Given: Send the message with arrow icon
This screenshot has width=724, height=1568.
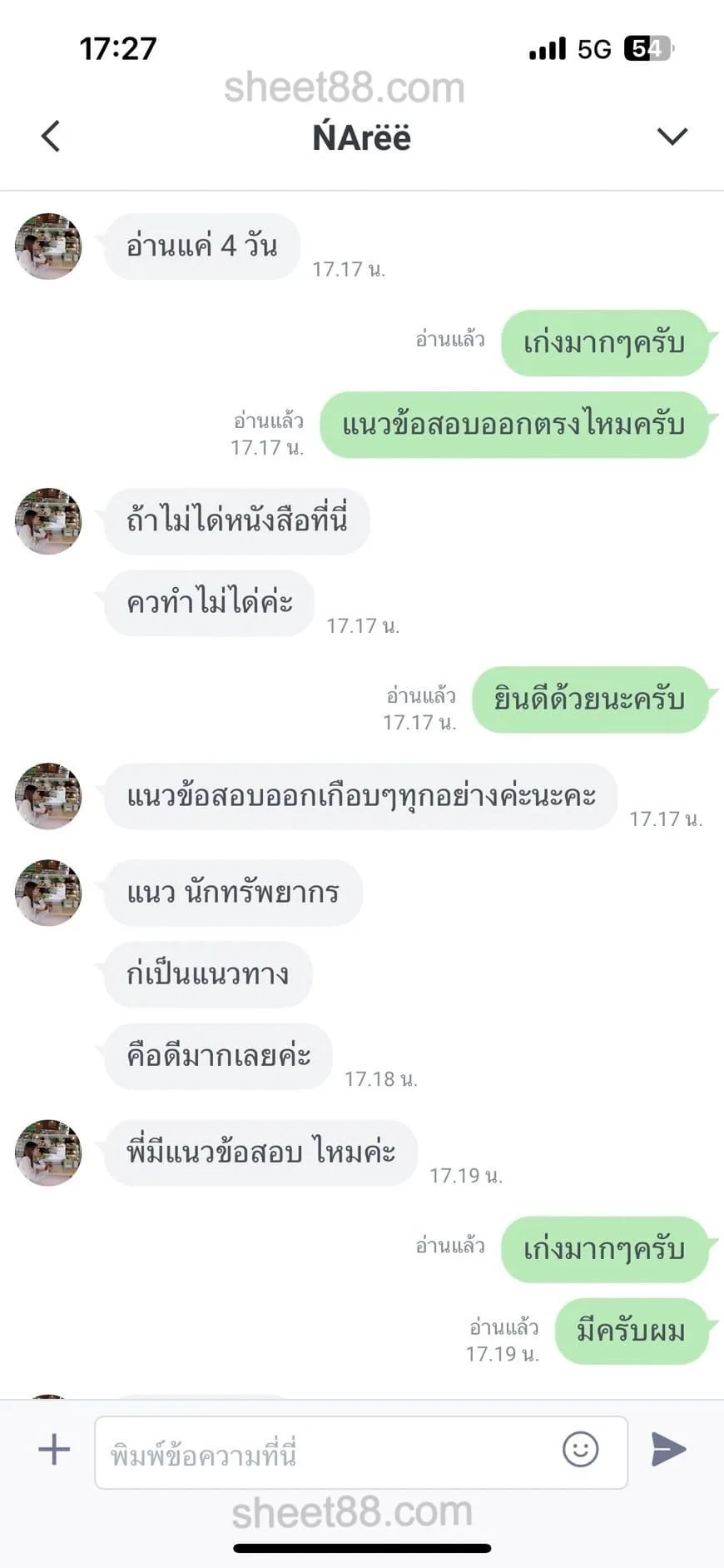Looking at the screenshot, I should [668, 1450].
